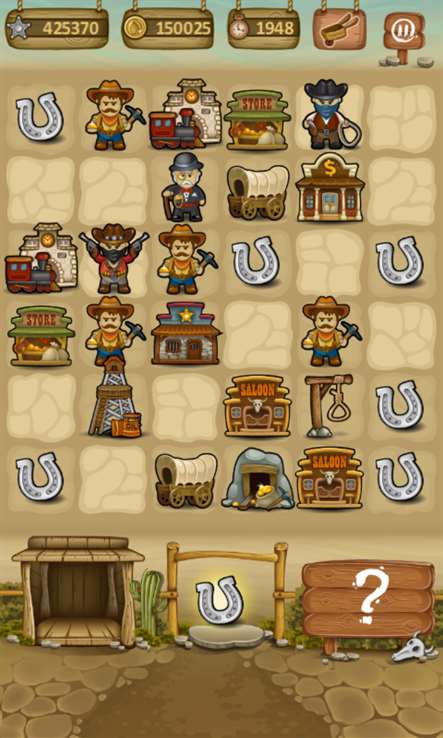Tap the gallows tile
The image size is (443, 738).
tap(330, 405)
